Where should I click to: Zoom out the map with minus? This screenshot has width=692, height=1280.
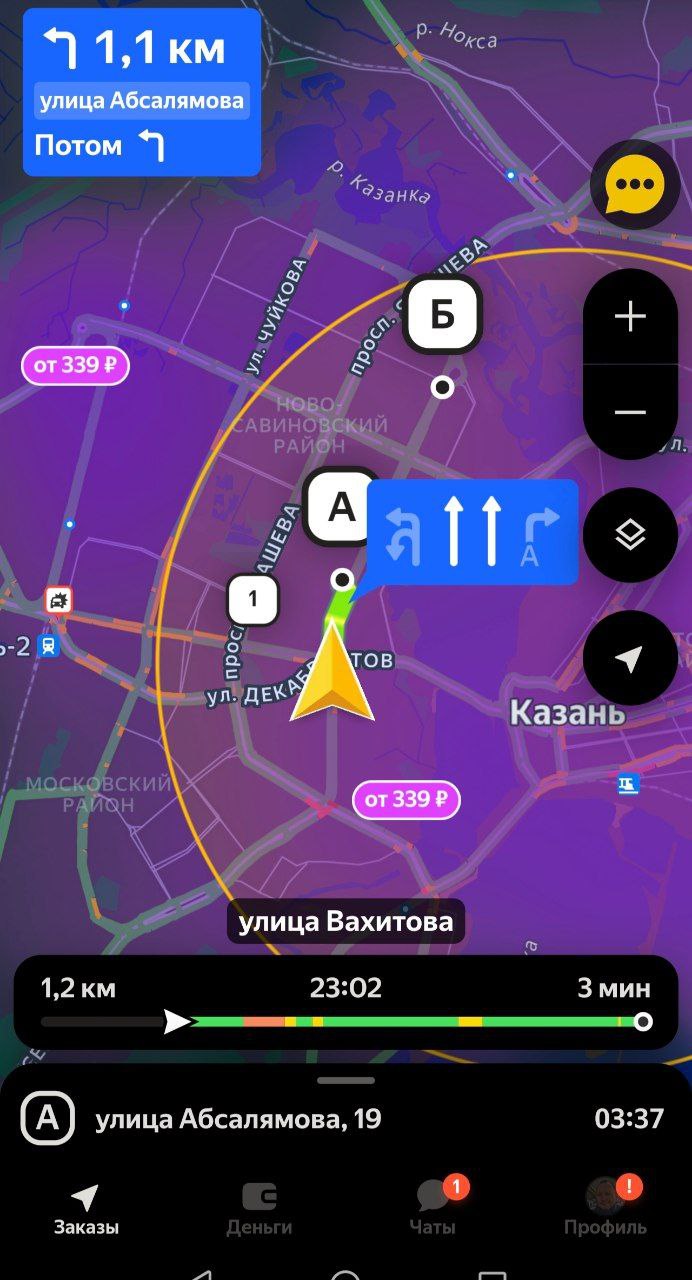click(x=630, y=412)
